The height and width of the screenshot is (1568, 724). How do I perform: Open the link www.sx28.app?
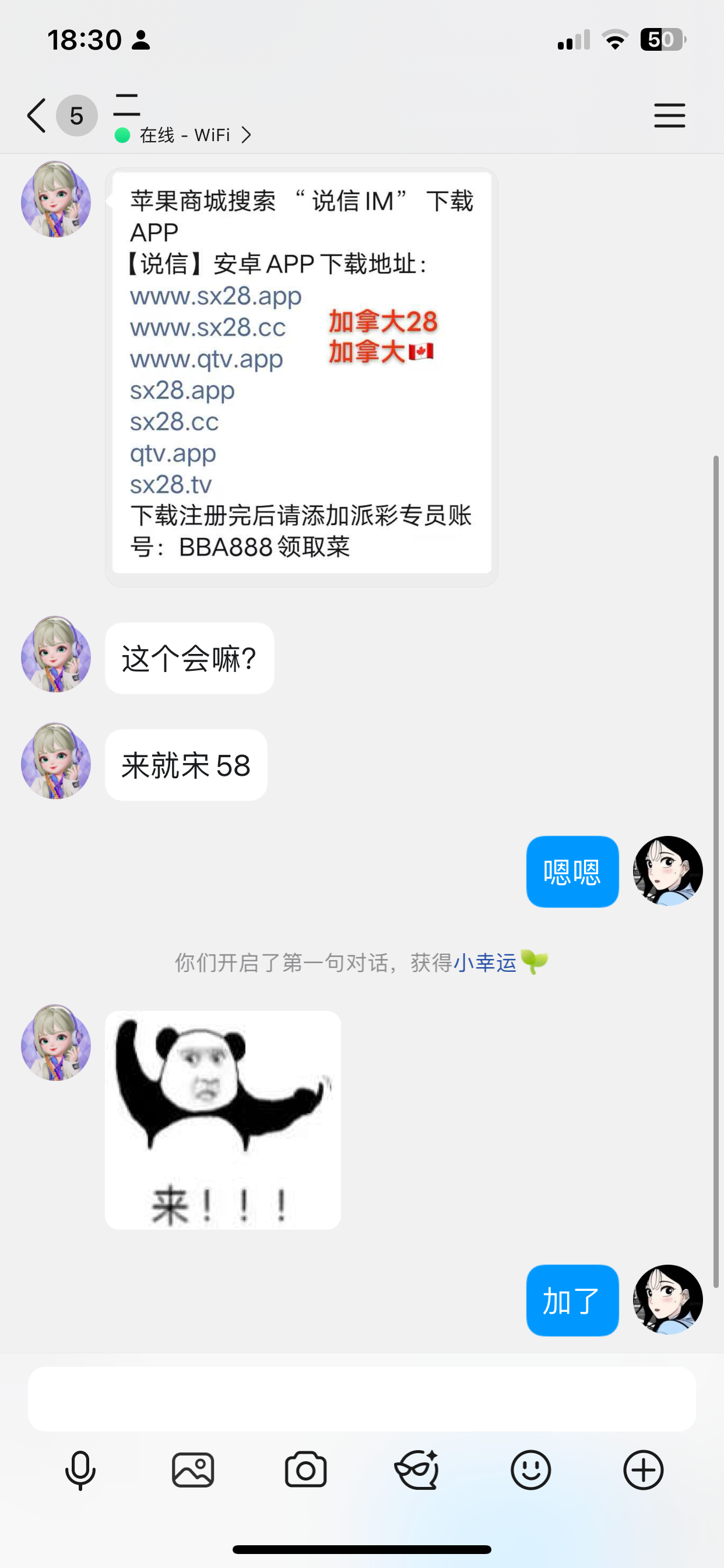[215, 296]
